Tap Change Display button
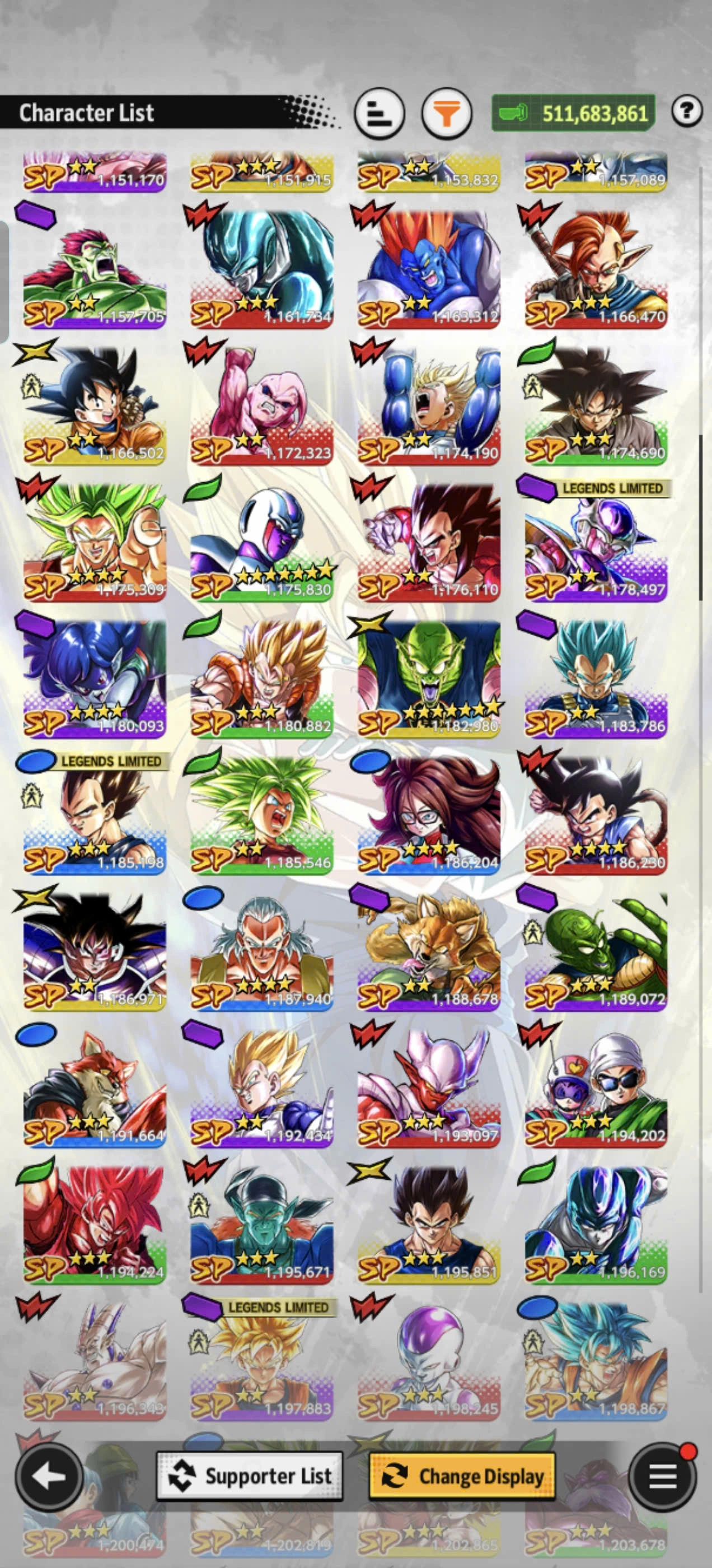Viewport: 712px width, 1568px height. (x=462, y=1476)
